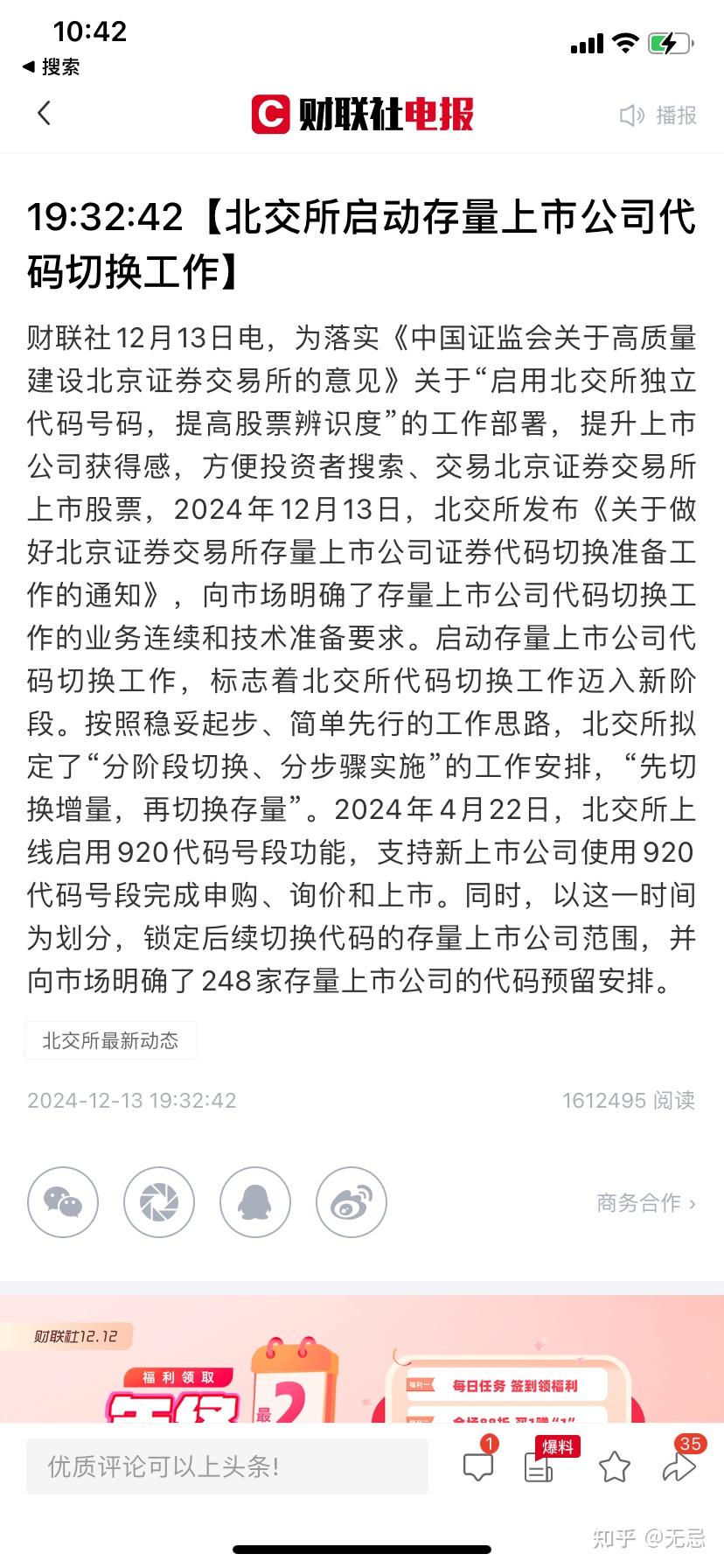Screen dimensions: 724x1568
Task: Tap the 财联社电报 logo in the header
Action: click(362, 114)
